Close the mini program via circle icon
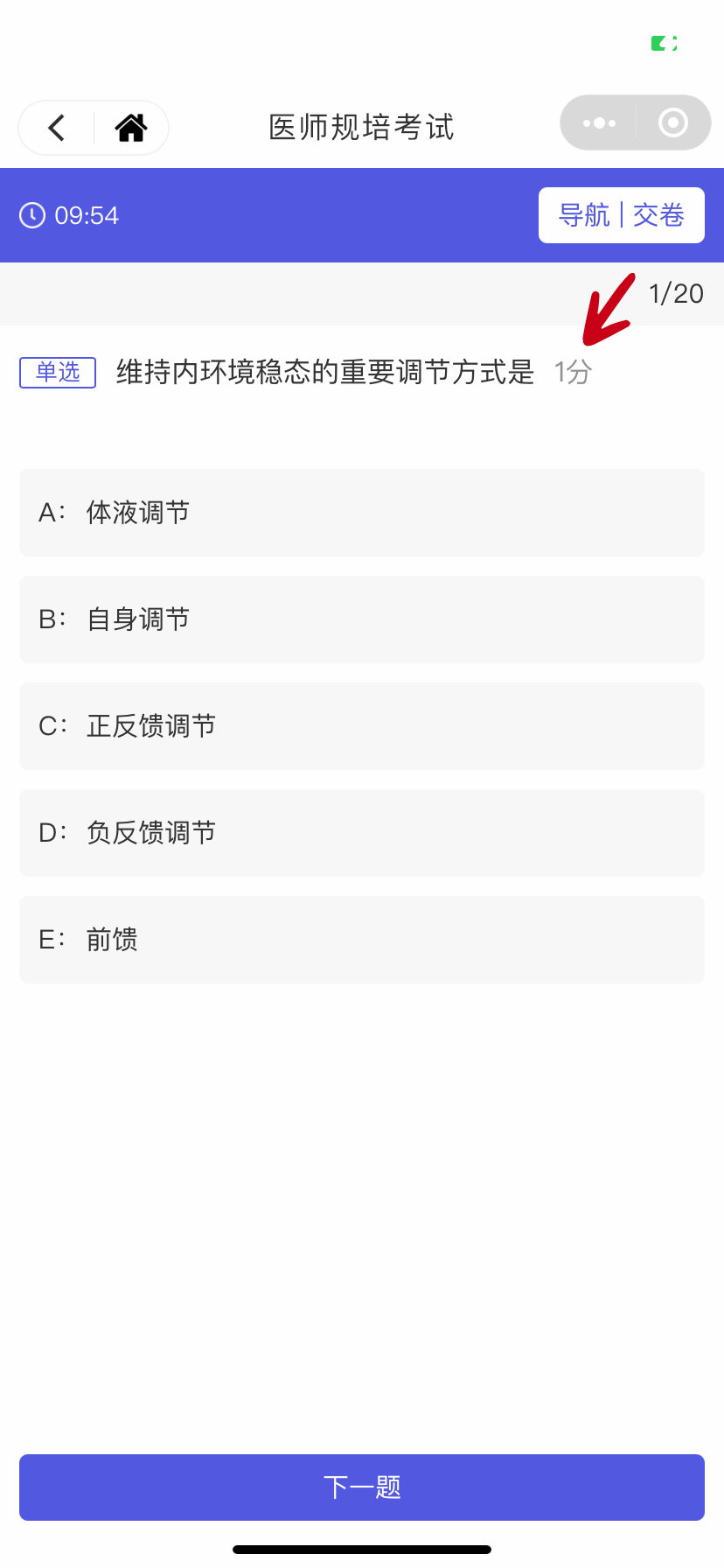This screenshot has width=724, height=1568. tap(672, 122)
